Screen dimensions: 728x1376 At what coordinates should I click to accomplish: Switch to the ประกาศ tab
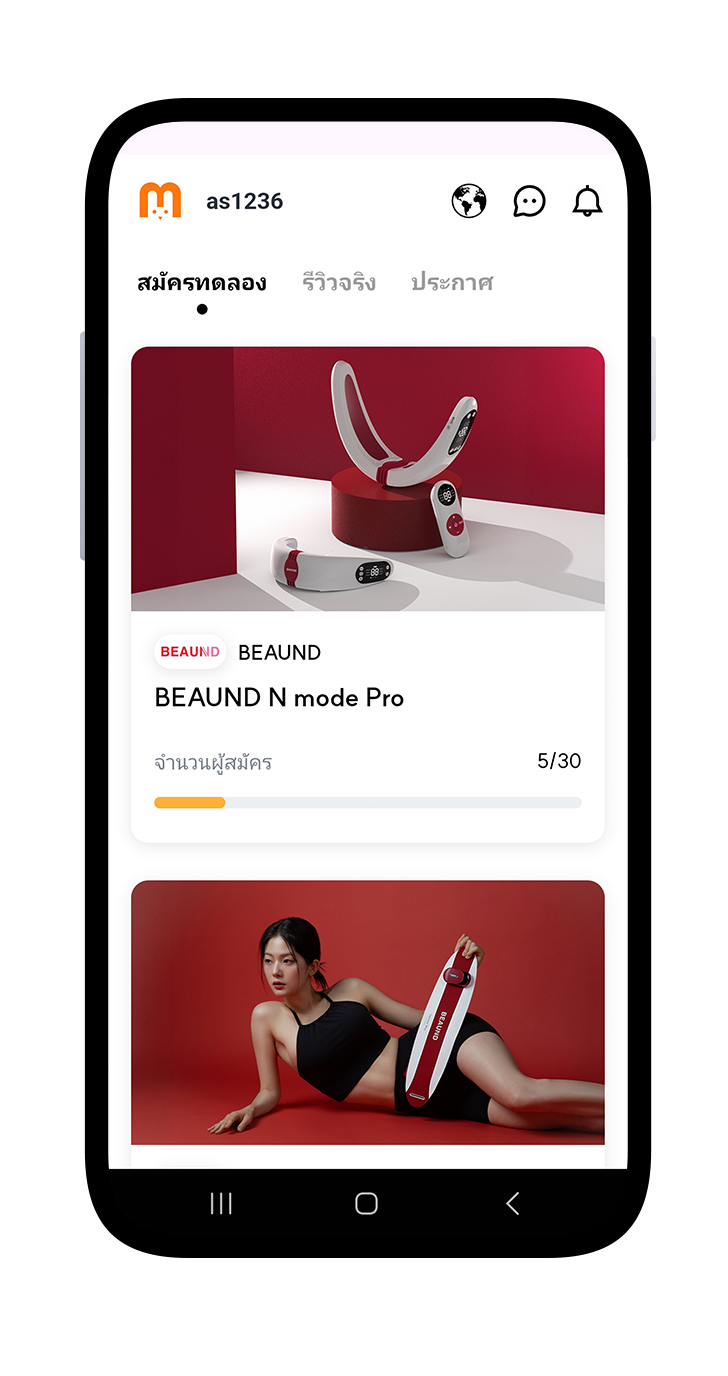click(x=452, y=283)
